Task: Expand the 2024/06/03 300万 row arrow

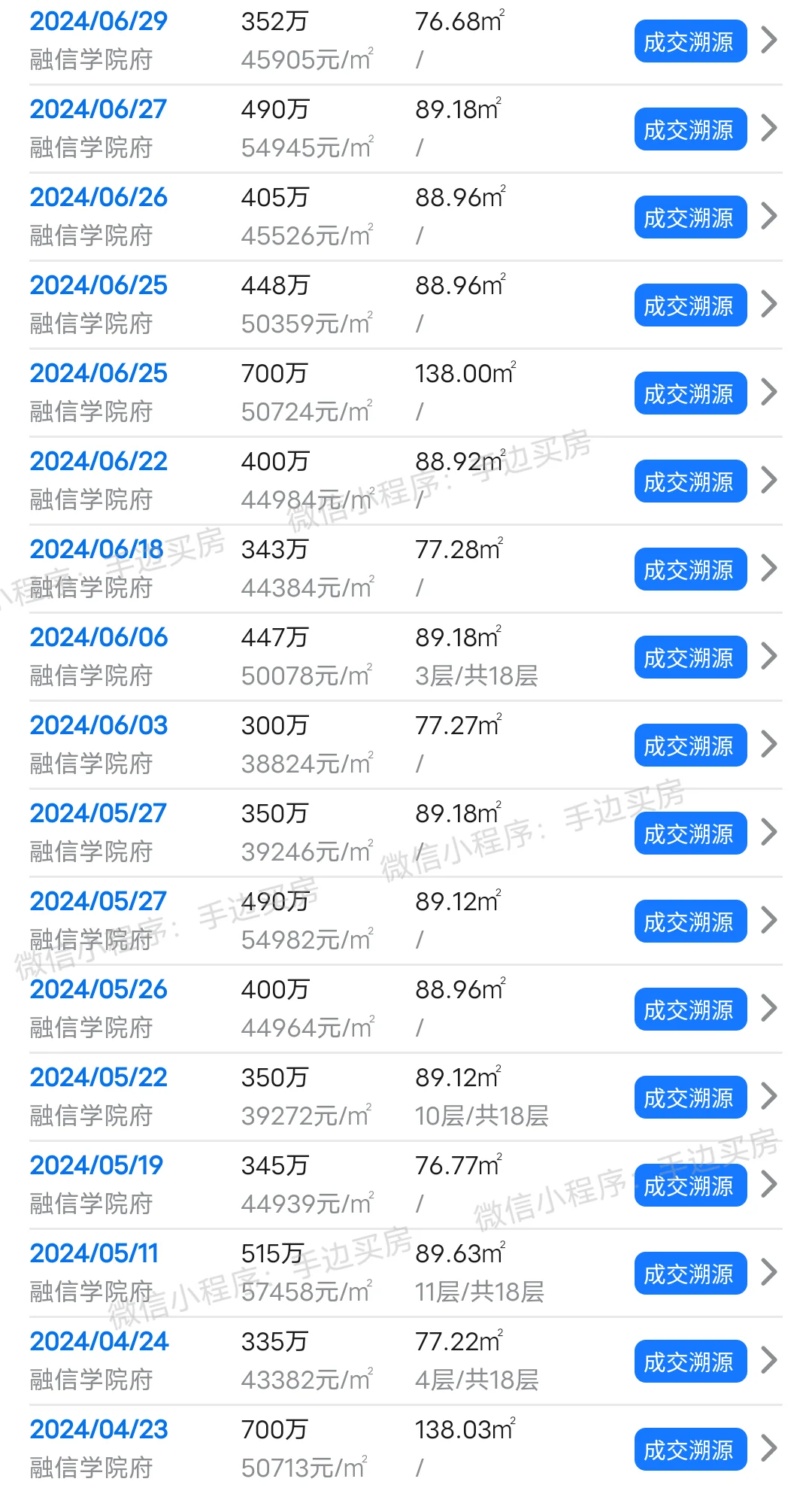Action: pyautogui.click(x=768, y=744)
